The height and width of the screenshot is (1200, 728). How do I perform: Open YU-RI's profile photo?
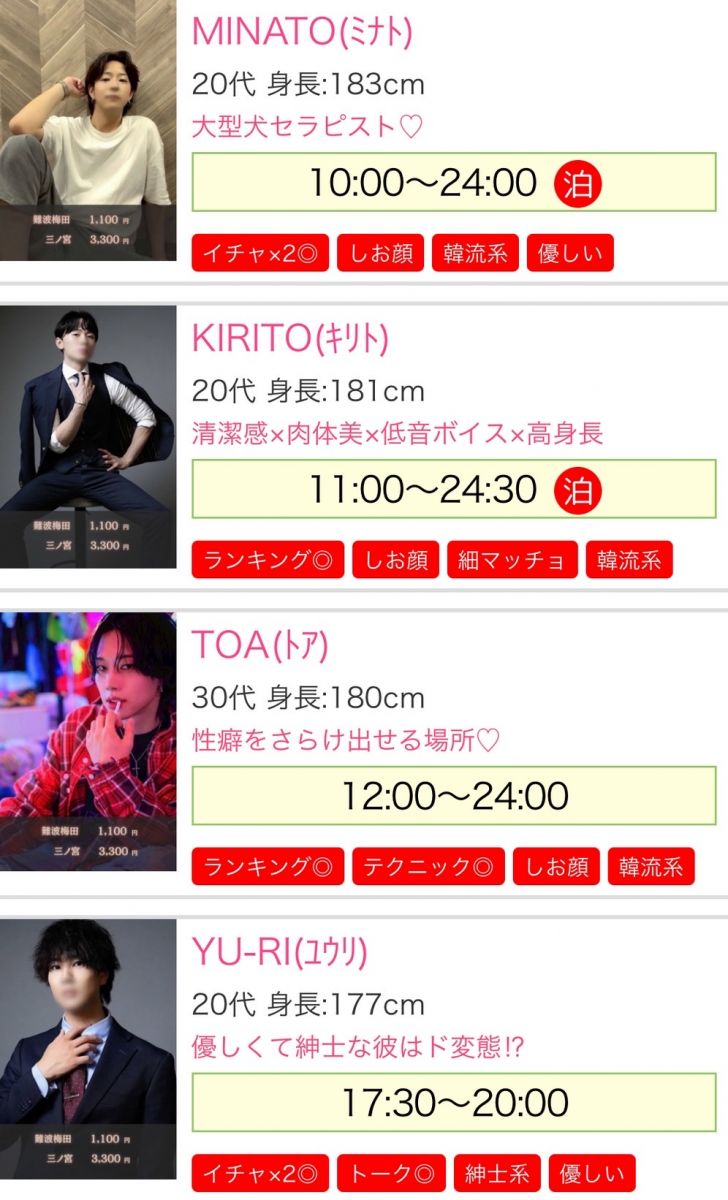pos(88,1049)
